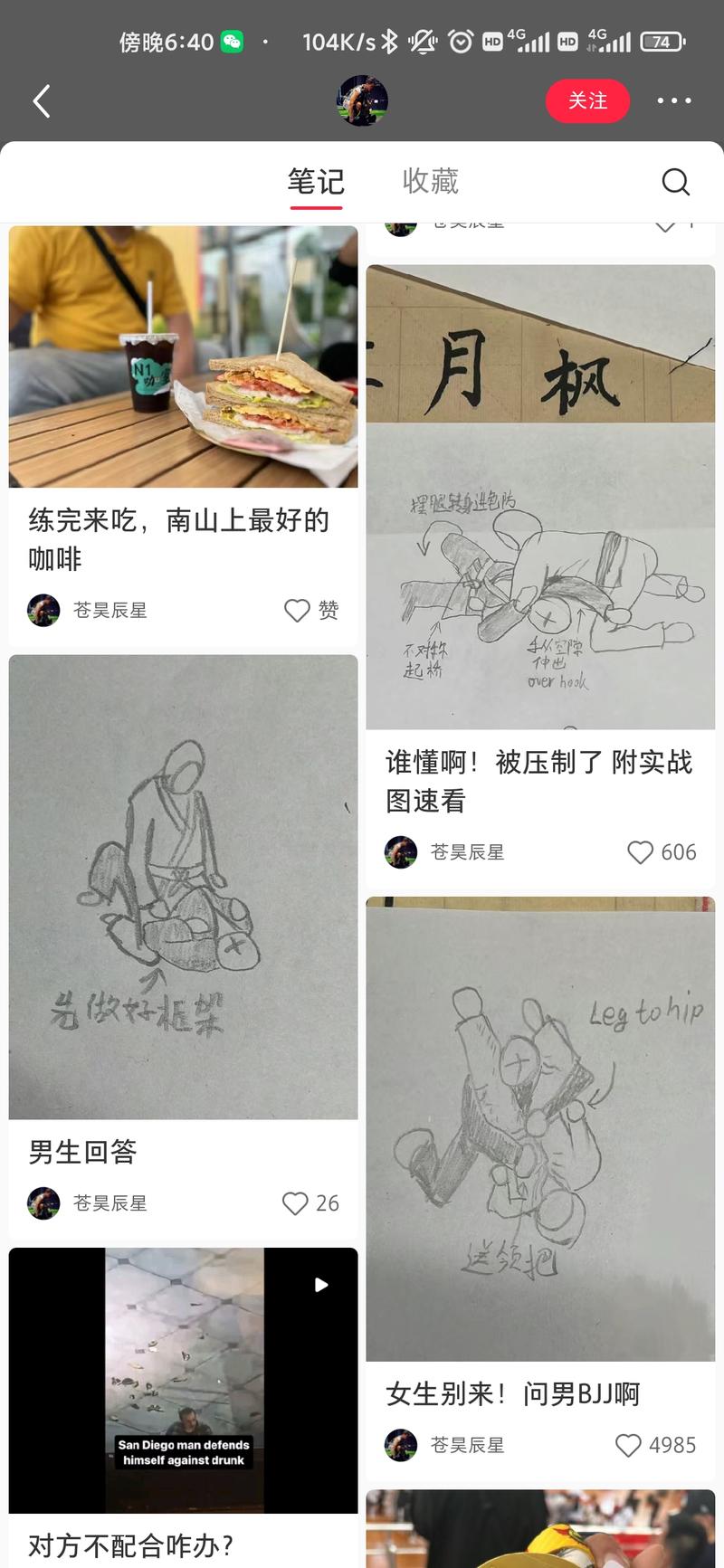Image resolution: width=724 pixels, height=1568 pixels.
Task: Tap the author avatar beside 男生回答 post
Action: click(x=43, y=1203)
